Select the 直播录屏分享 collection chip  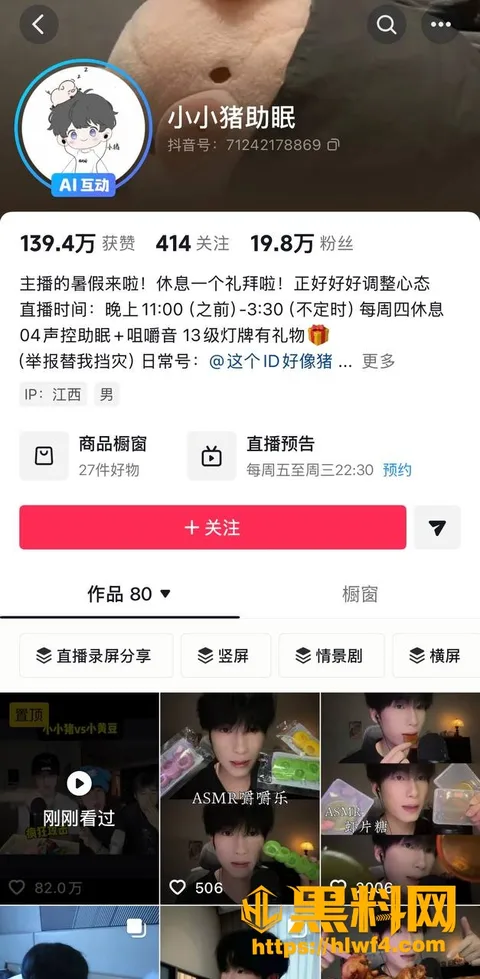96,656
